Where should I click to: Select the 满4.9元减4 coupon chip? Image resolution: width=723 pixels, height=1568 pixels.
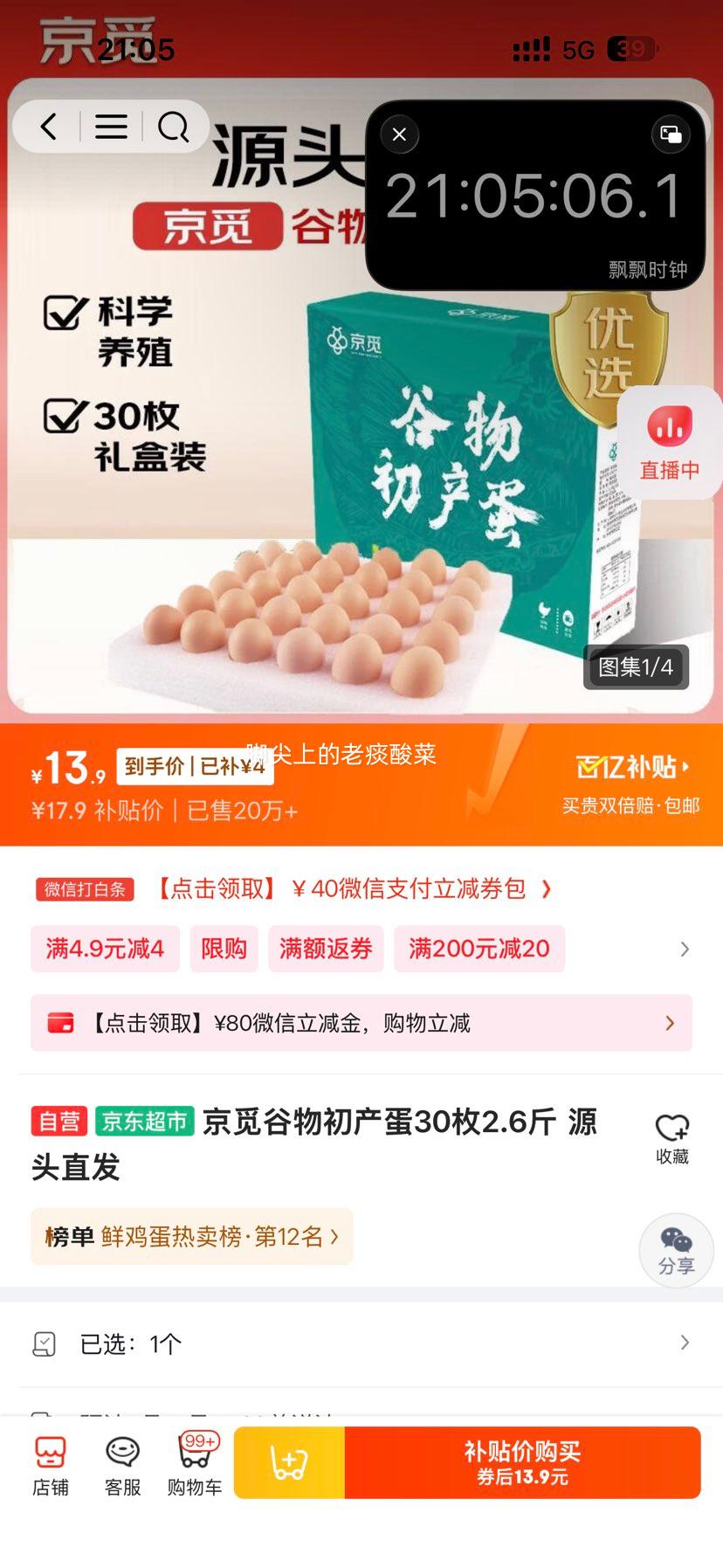[105, 949]
